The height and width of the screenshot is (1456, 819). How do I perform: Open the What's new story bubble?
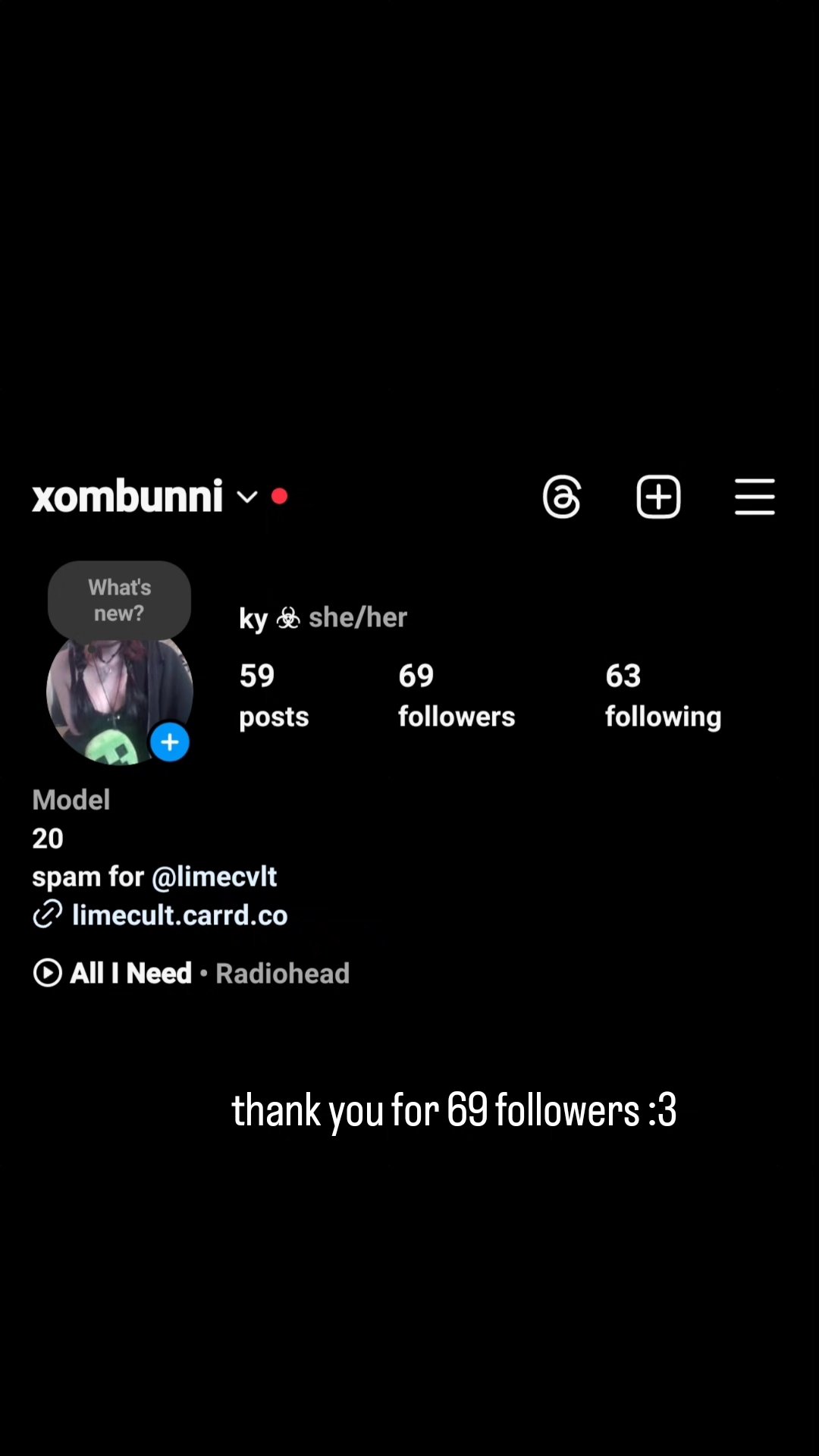pos(119,600)
